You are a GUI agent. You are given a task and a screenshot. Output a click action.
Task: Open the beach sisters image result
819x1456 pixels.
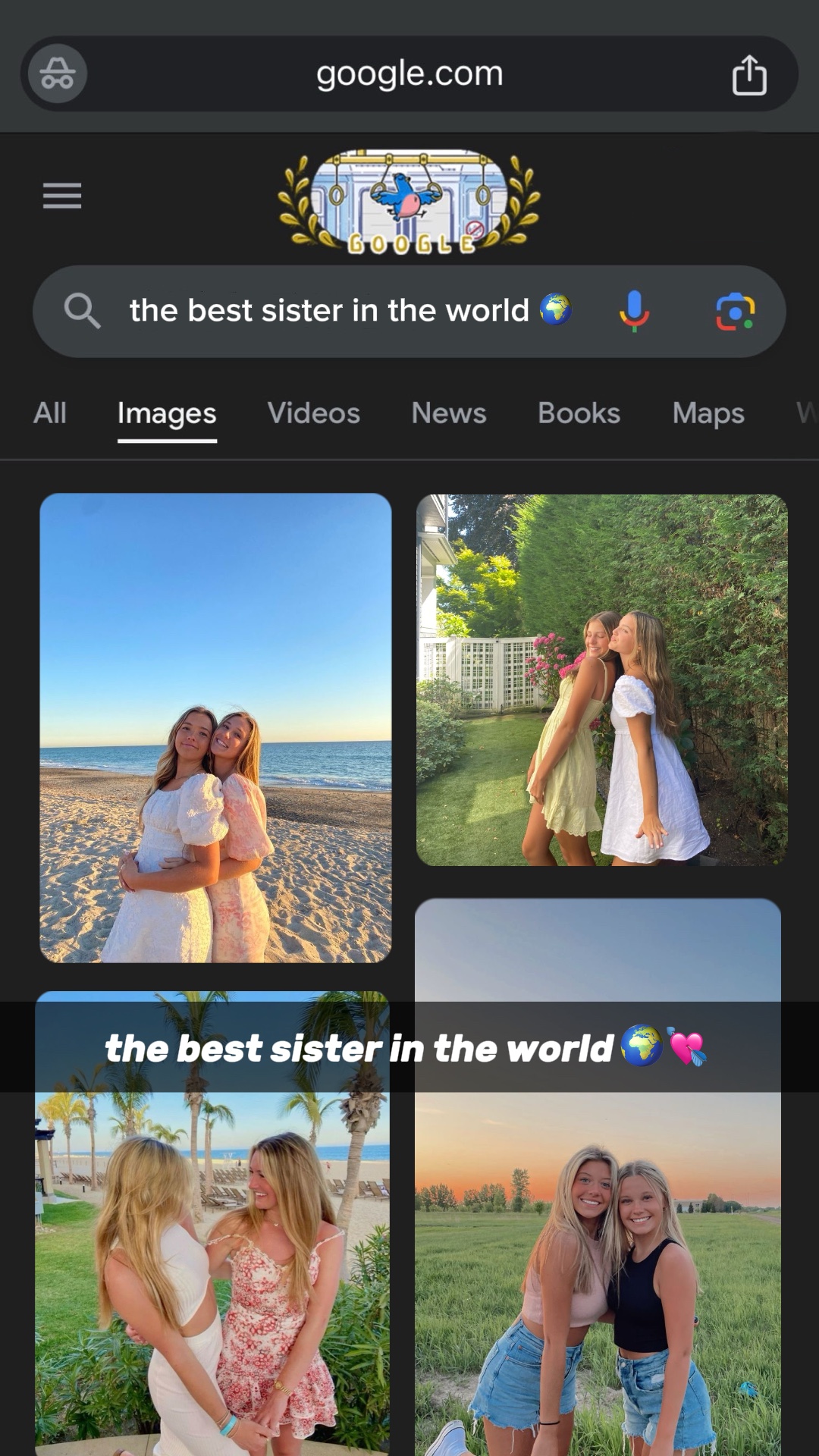coord(215,728)
